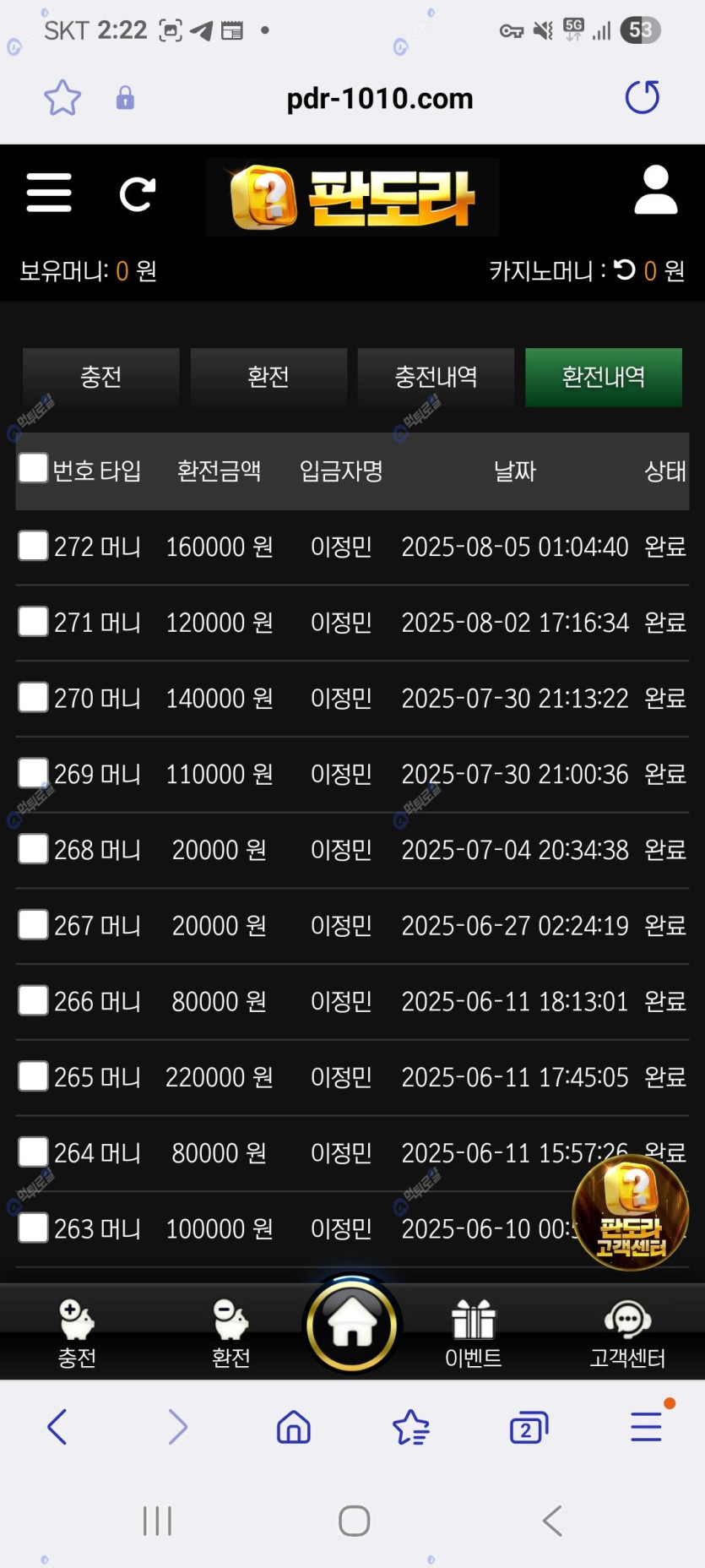Tap the refresh icon beside the menu

[x=137, y=193]
